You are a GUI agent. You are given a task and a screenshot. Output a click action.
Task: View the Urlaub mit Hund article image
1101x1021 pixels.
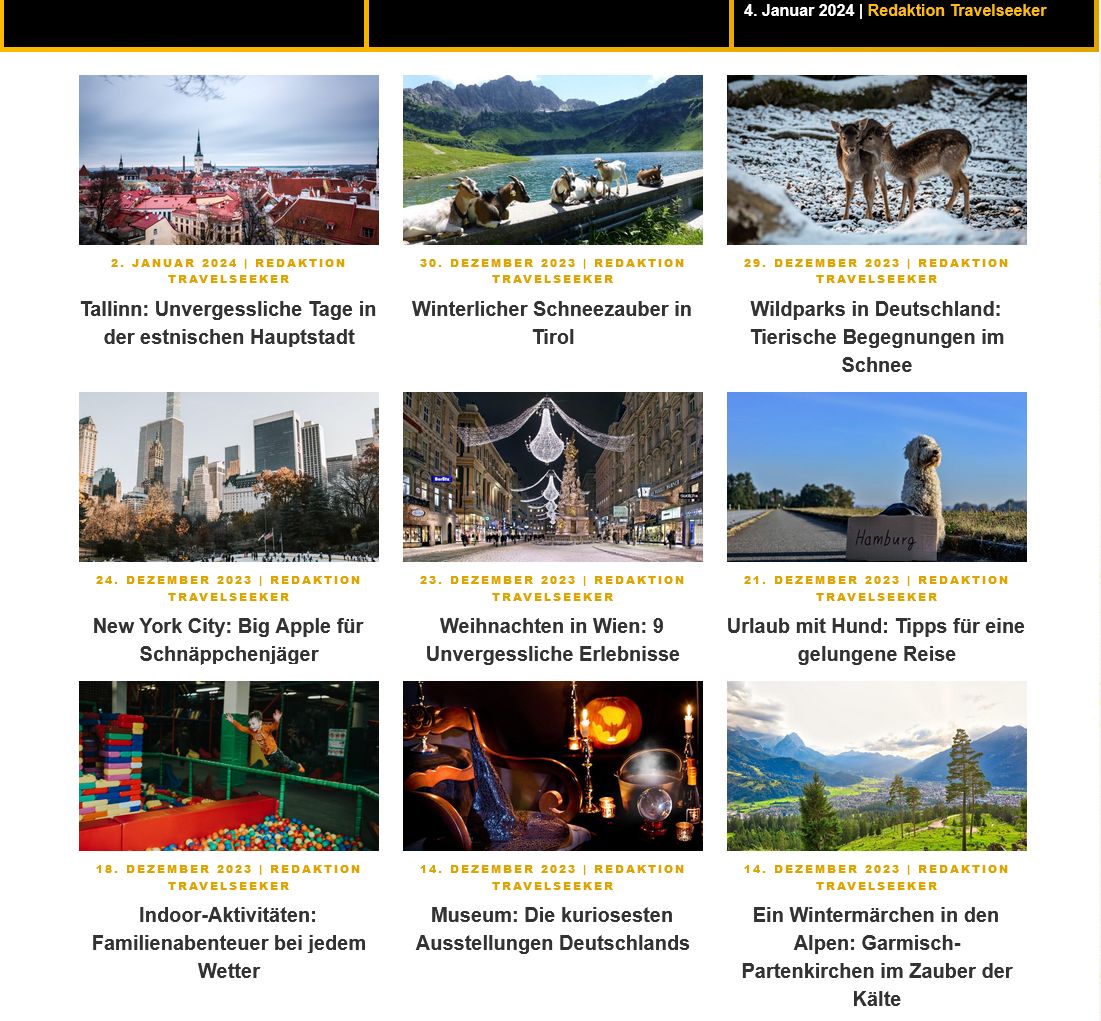tap(877, 477)
